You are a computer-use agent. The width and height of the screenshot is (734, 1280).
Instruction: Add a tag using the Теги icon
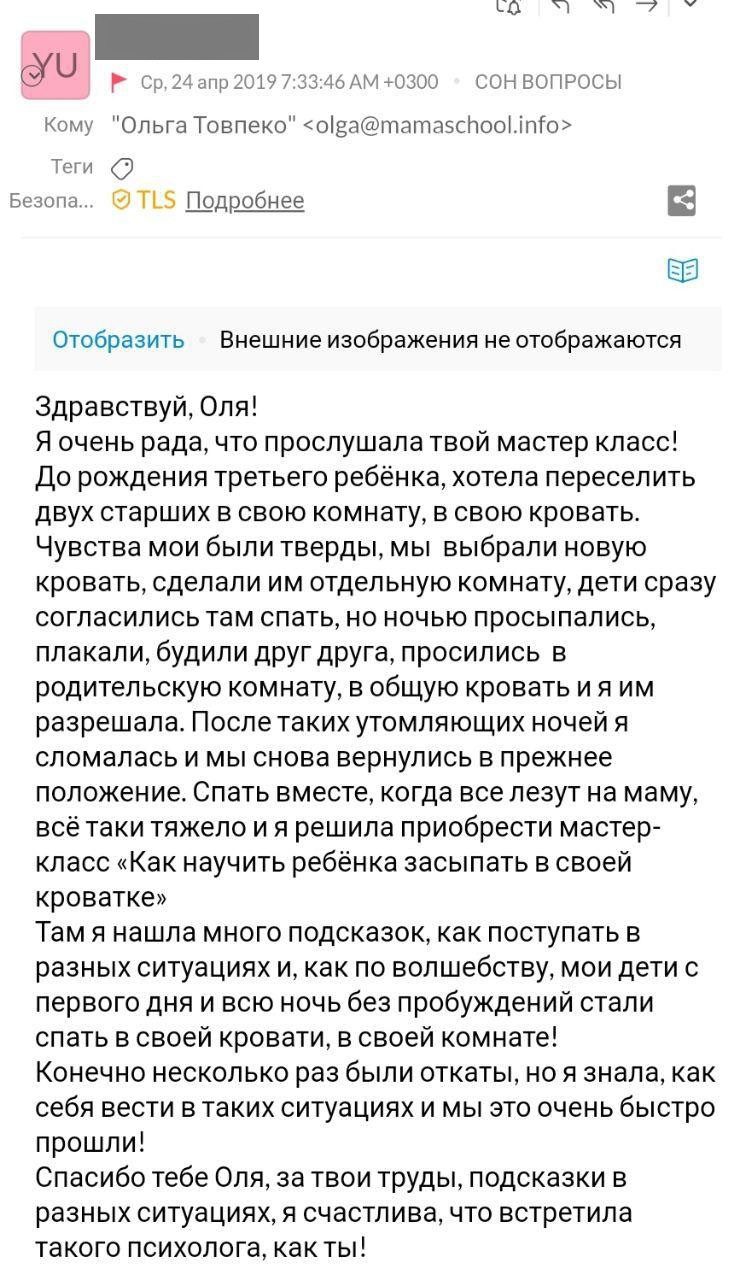tap(122, 167)
